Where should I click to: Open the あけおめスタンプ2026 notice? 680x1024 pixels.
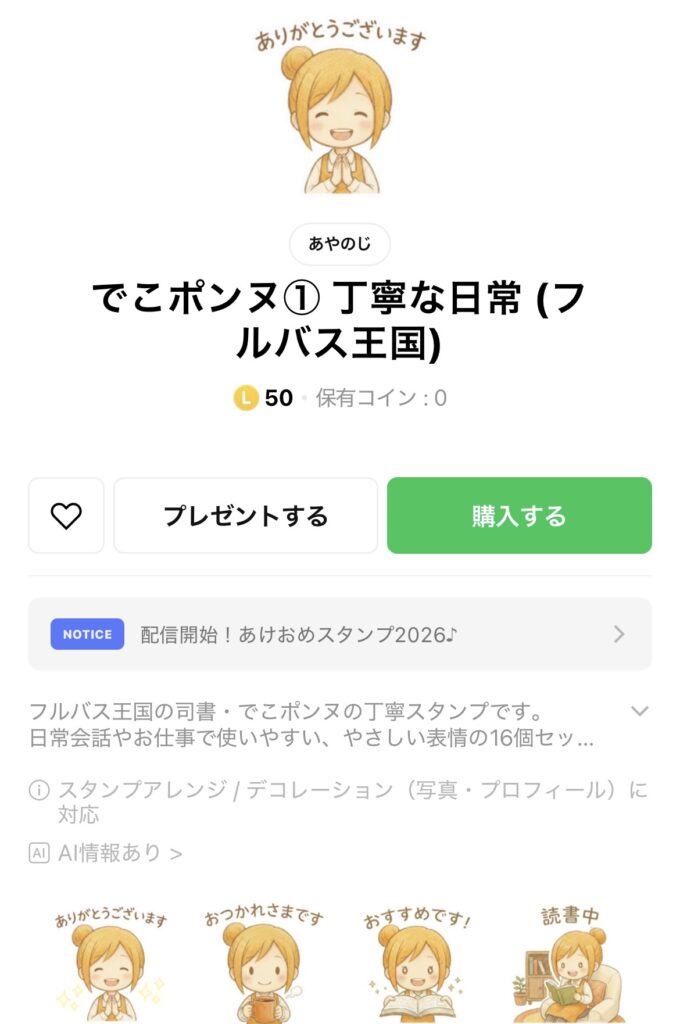coord(340,633)
